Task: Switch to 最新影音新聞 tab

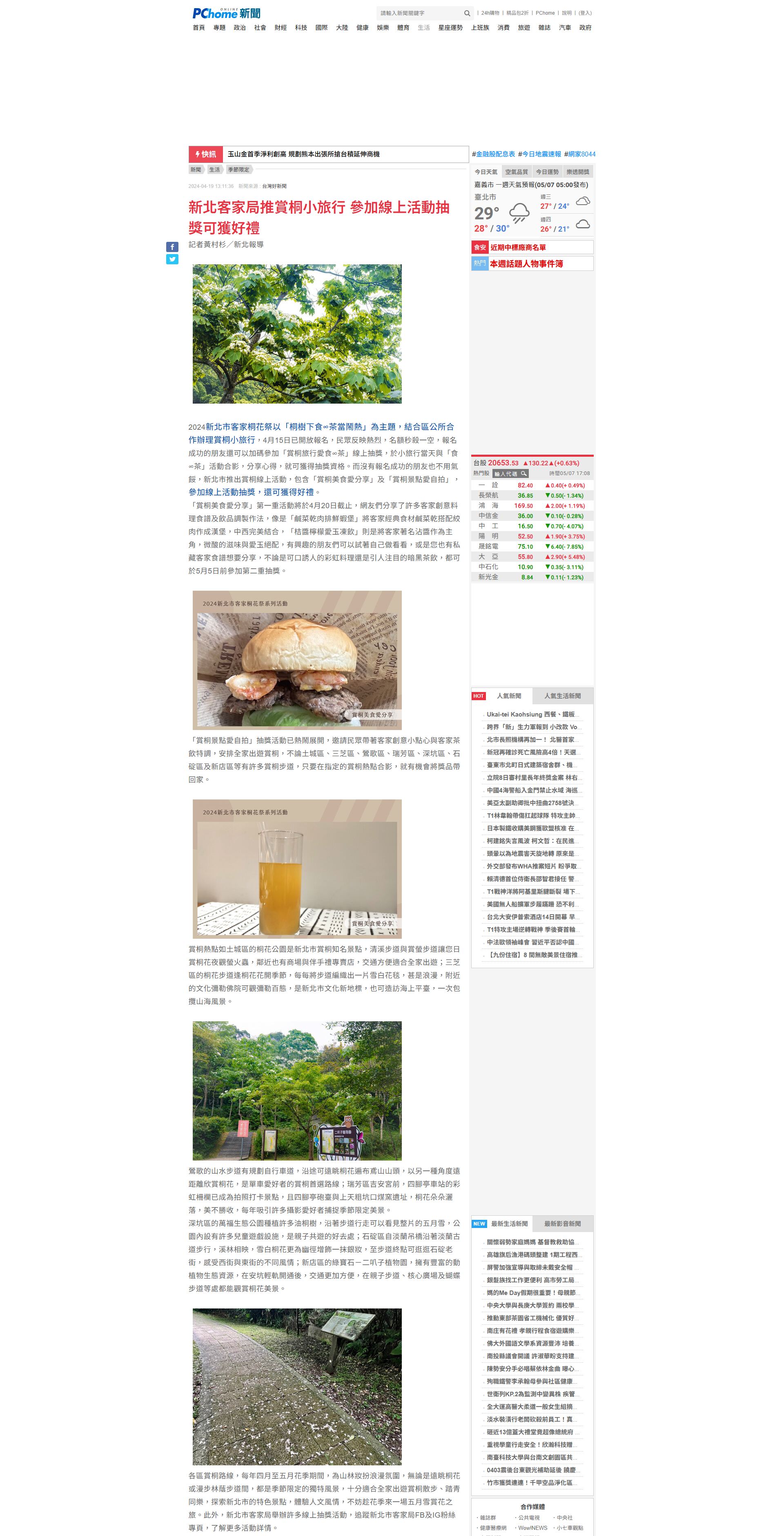Action: click(562, 1223)
